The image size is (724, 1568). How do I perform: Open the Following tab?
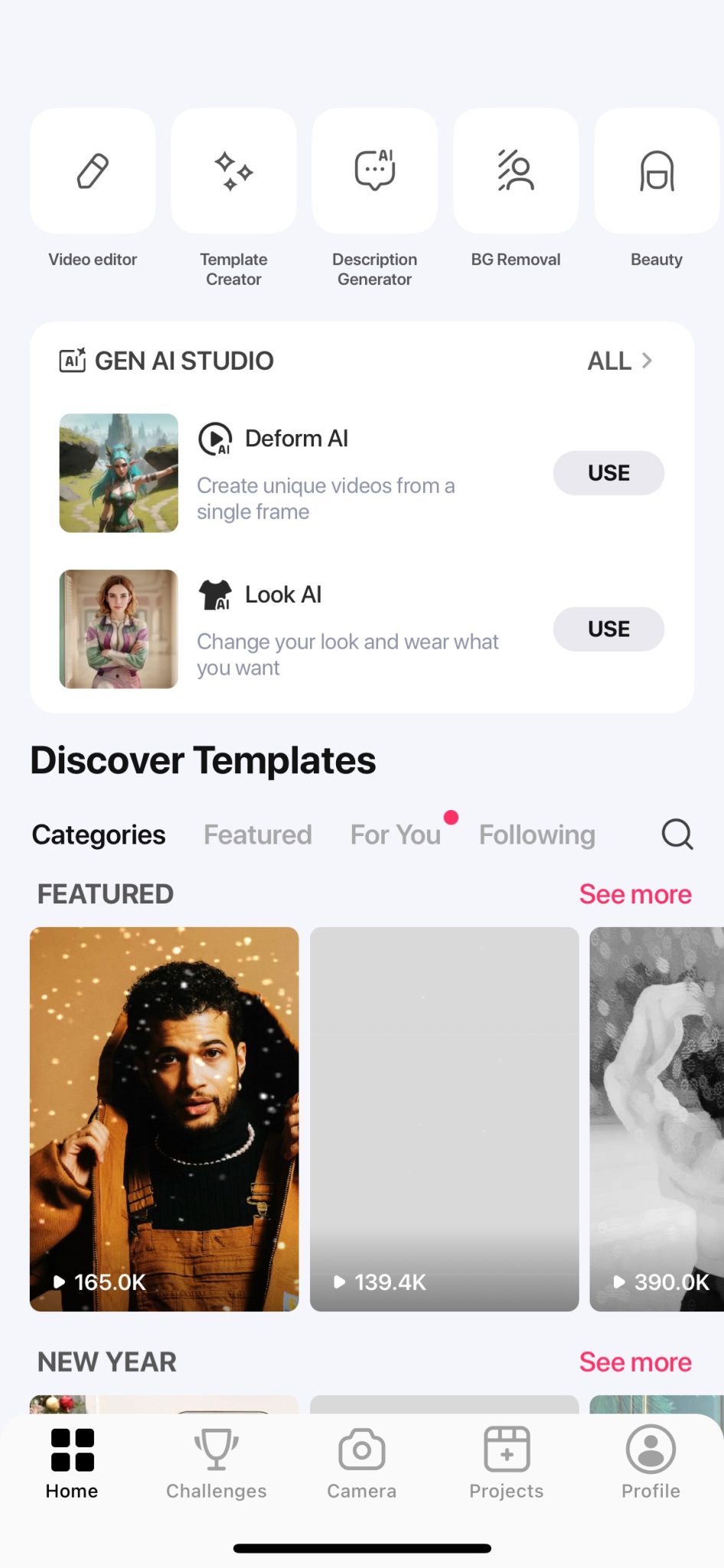(x=536, y=835)
